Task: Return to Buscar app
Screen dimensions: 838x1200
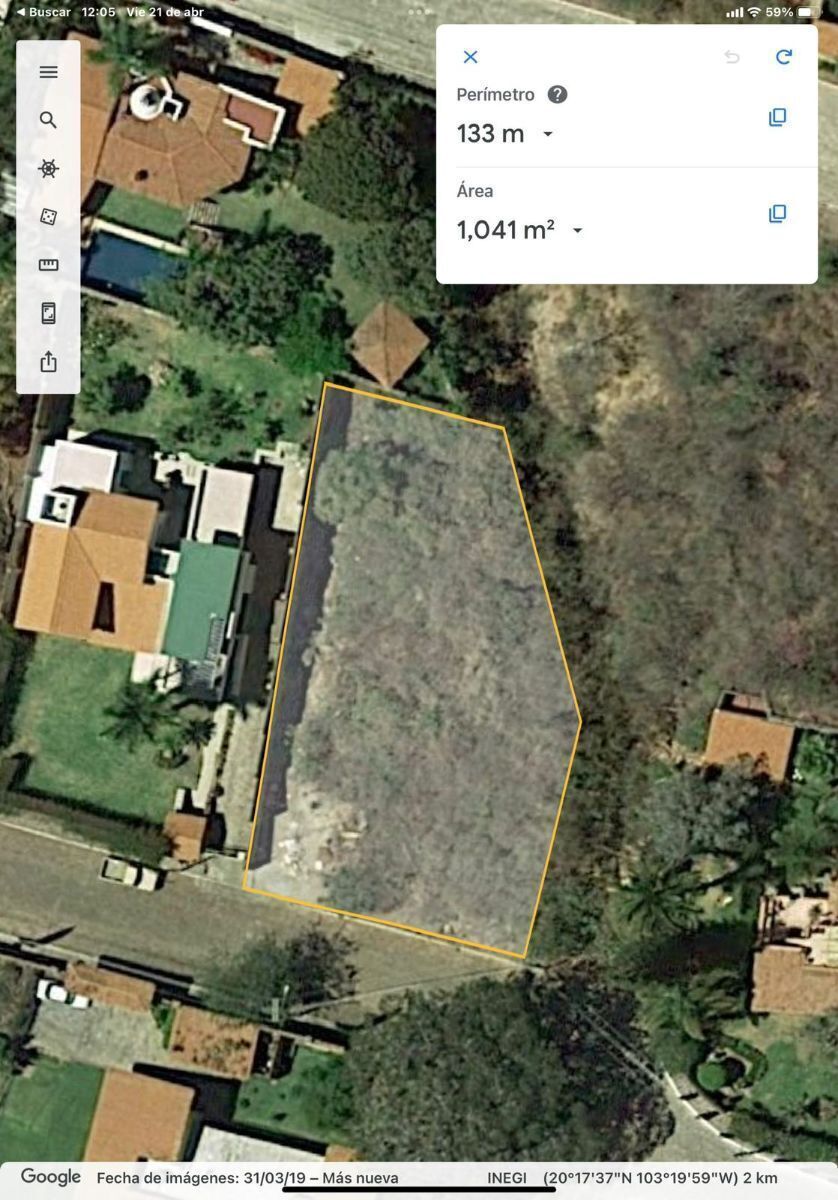Action: pos(44,12)
